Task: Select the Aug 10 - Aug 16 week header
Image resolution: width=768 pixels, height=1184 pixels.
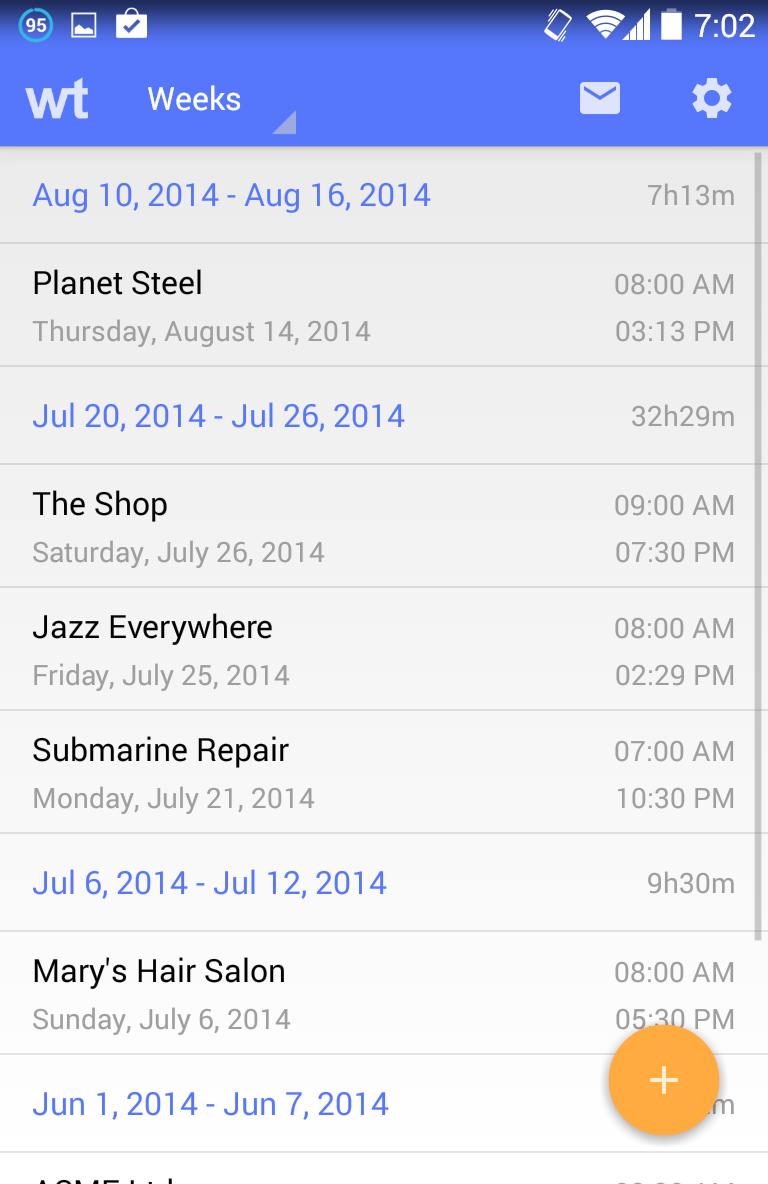Action: [231, 195]
